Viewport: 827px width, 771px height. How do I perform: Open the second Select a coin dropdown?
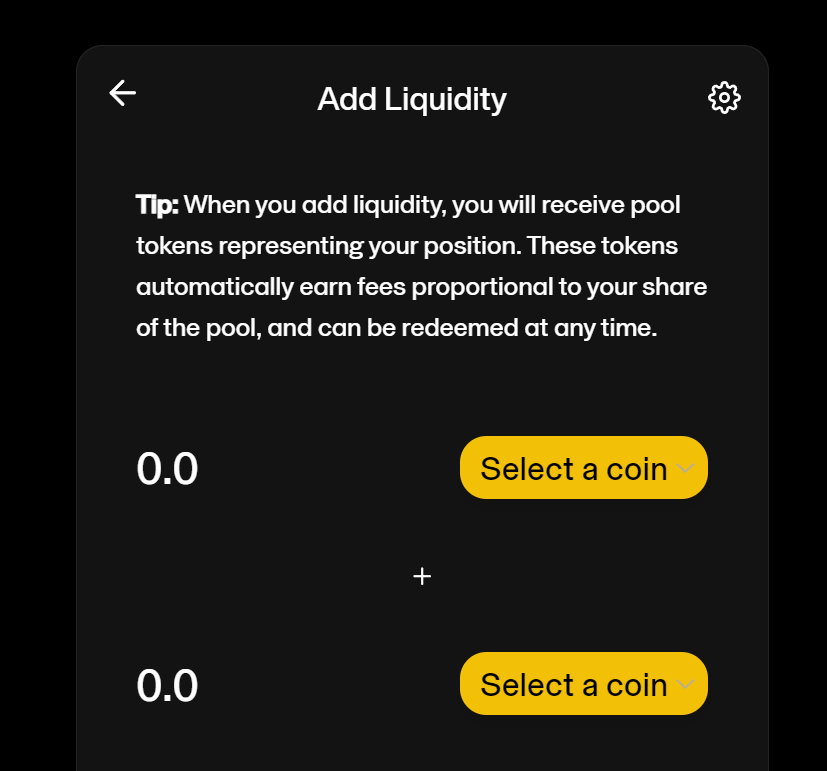point(583,684)
